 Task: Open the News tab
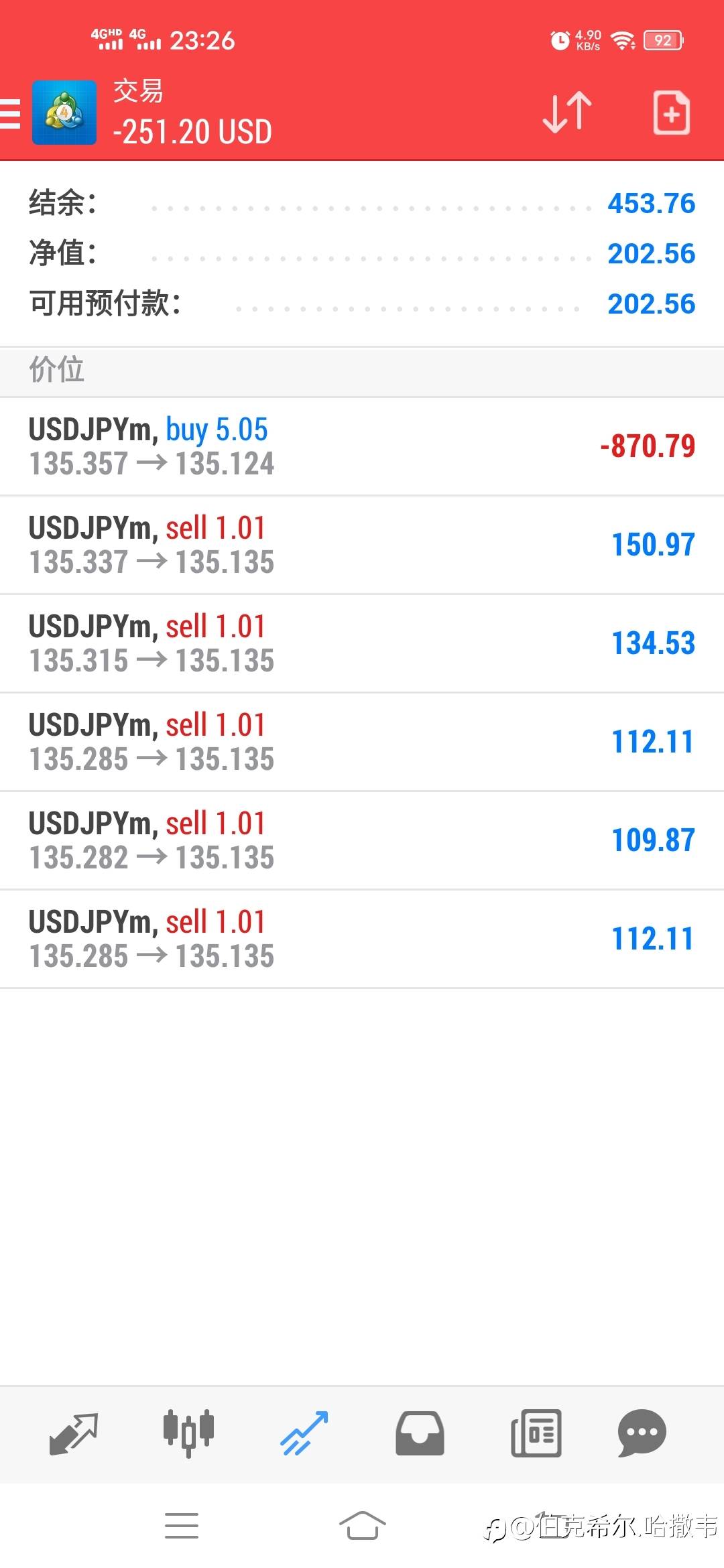click(x=536, y=1434)
